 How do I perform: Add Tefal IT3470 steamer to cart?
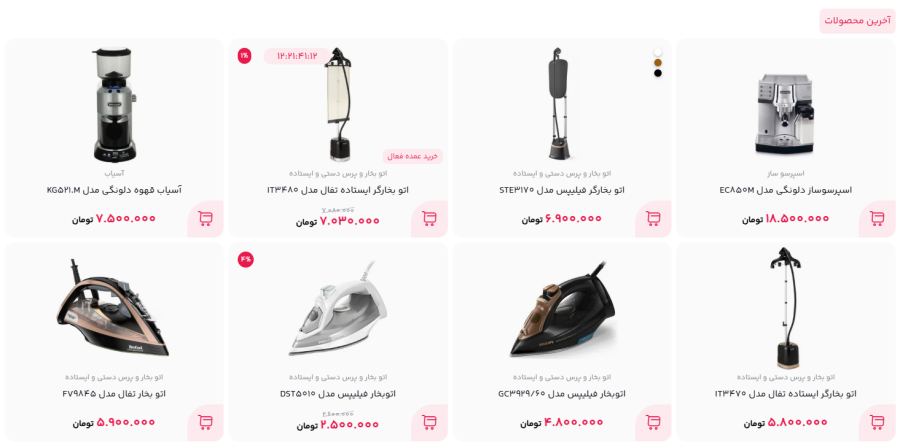(x=877, y=422)
